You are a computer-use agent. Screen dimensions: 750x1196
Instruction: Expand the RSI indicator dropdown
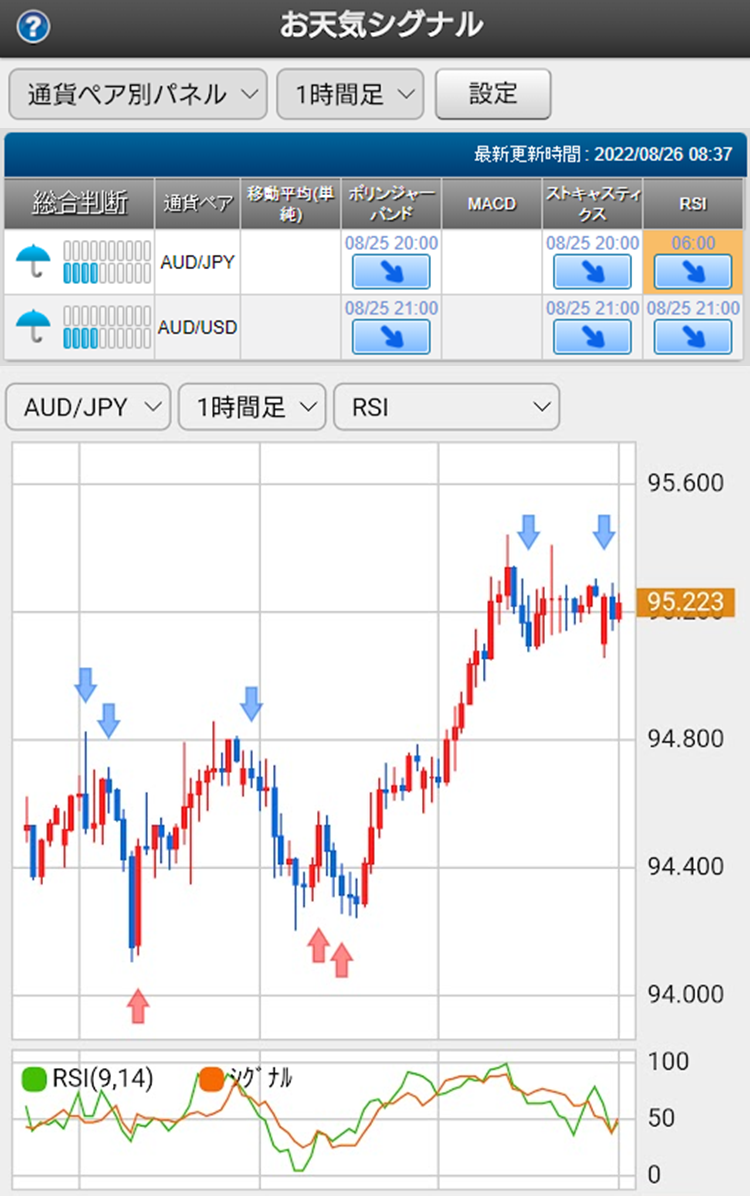click(446, 407)
